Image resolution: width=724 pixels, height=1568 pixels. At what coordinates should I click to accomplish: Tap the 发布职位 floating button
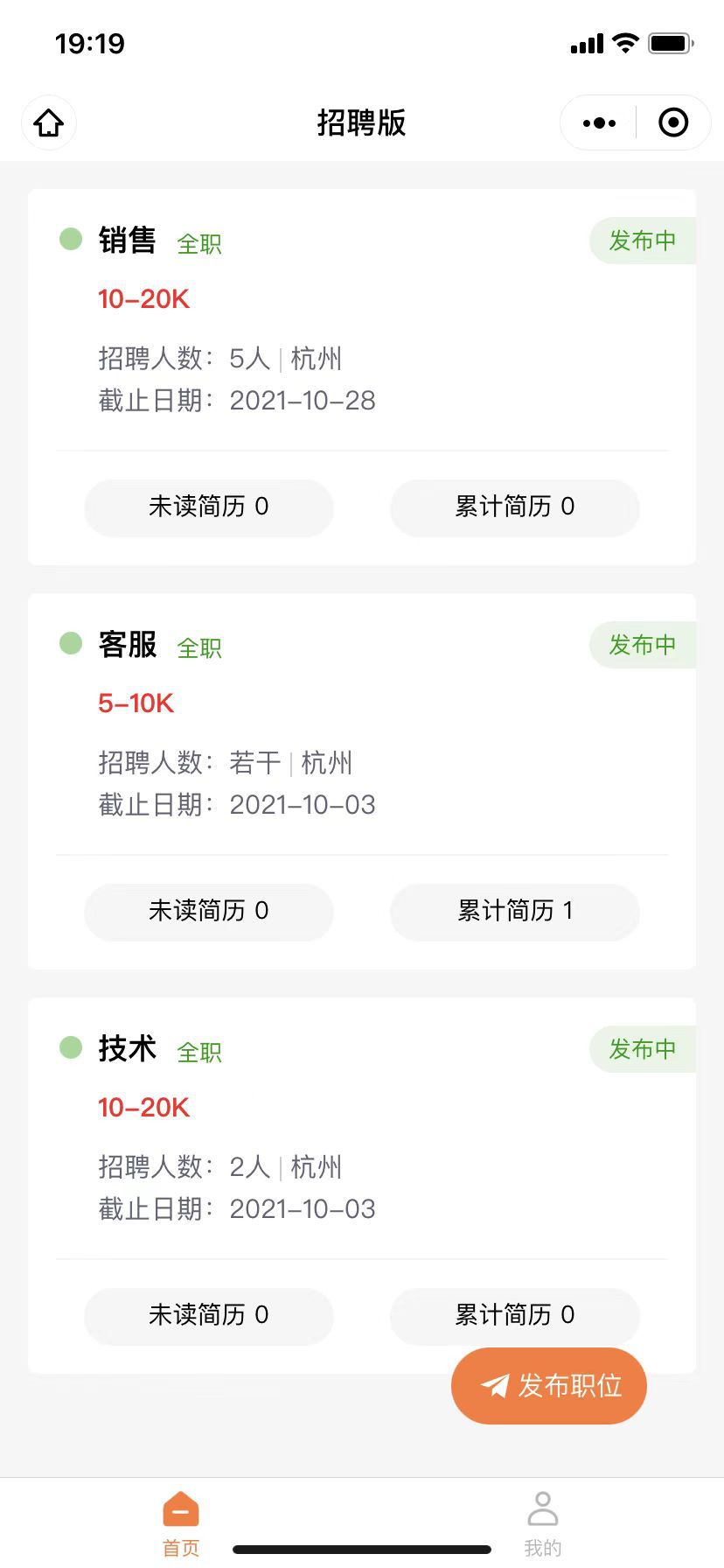(x=549, y=1386)
